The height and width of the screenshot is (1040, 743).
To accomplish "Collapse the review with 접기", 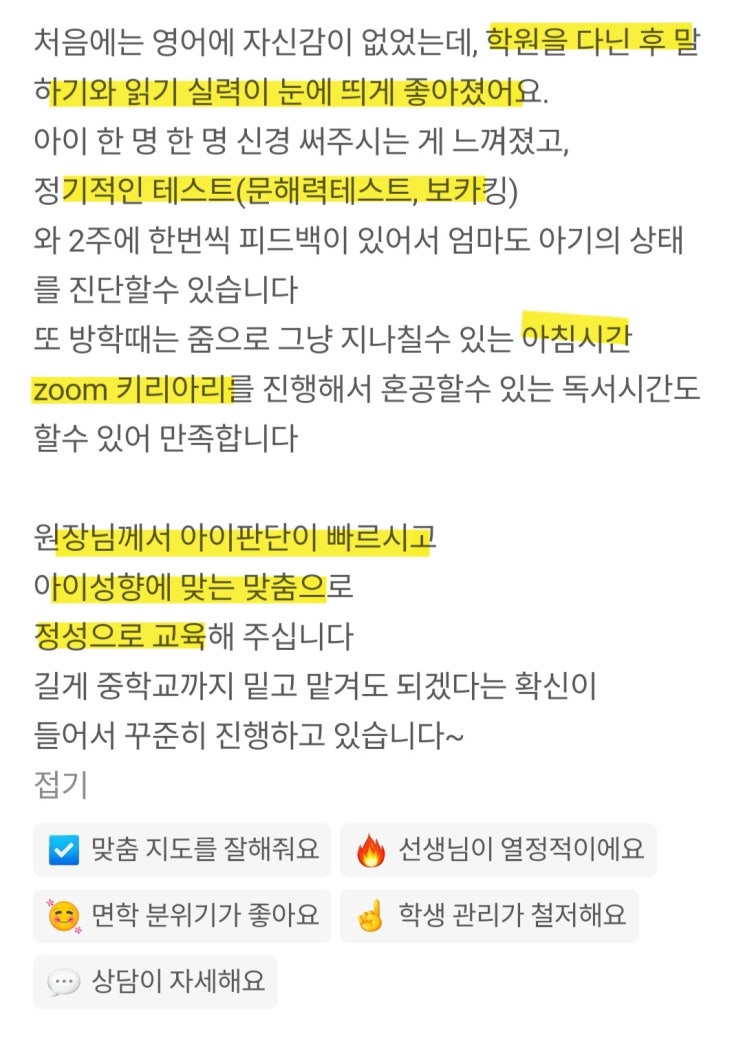I will [60, 786].
